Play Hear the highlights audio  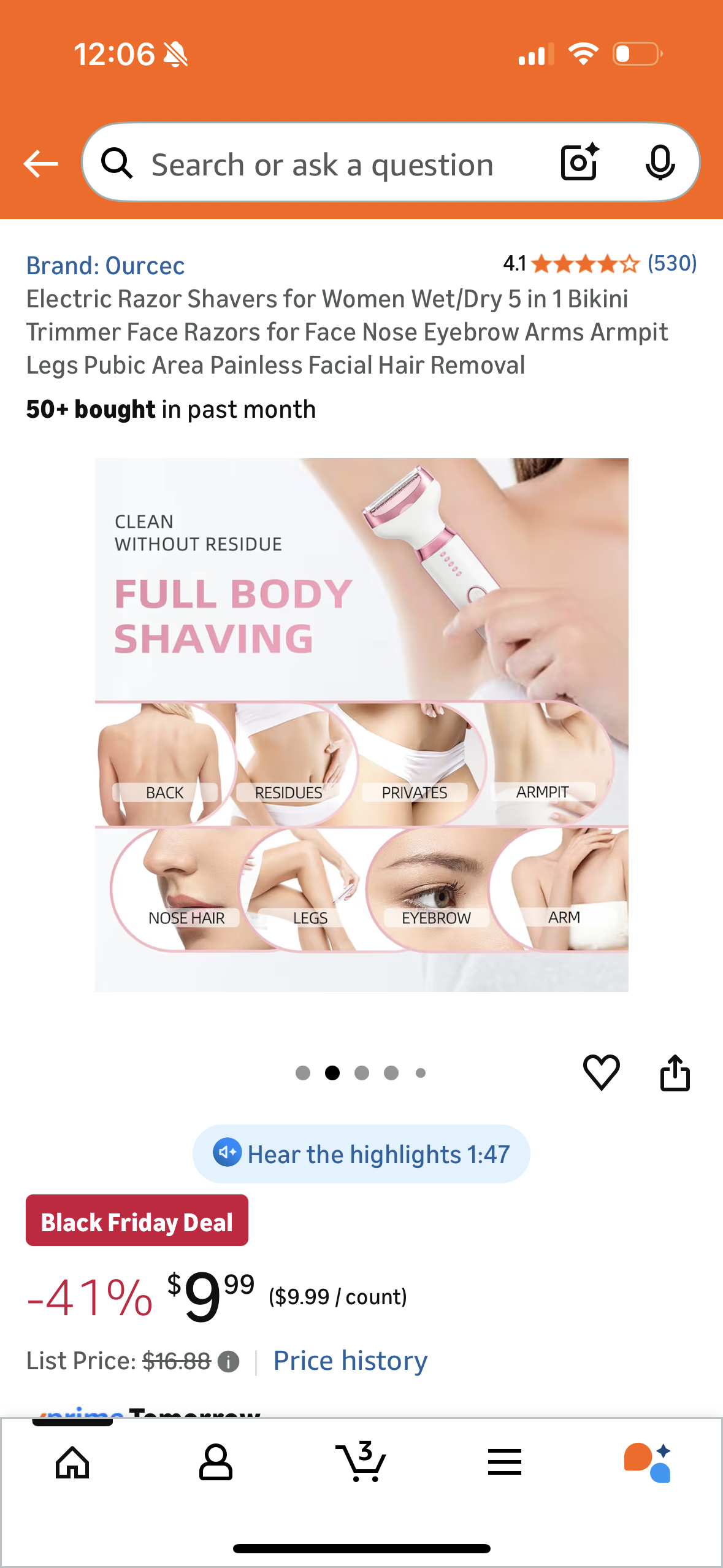pyautogui.click(x=361, y=1154)
